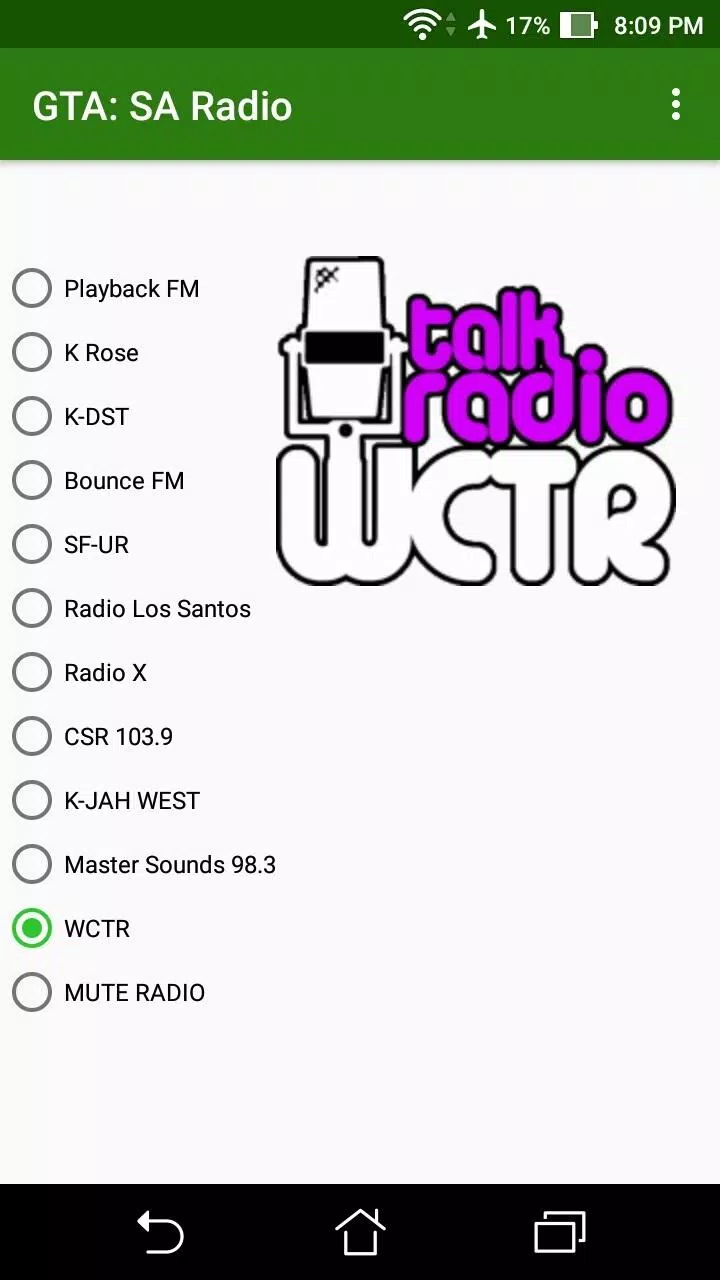Go back using system back button
720x1280 pixels.
160,1231
